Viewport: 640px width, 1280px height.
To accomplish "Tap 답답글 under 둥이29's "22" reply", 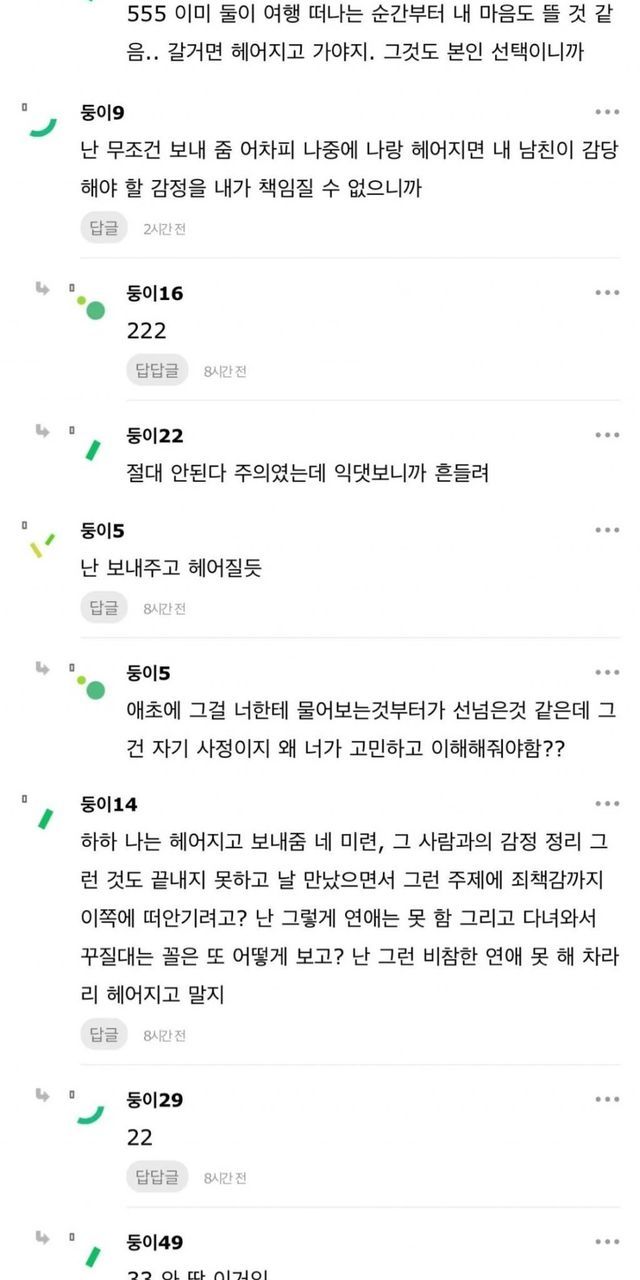I will click(x=157, y=1177).
